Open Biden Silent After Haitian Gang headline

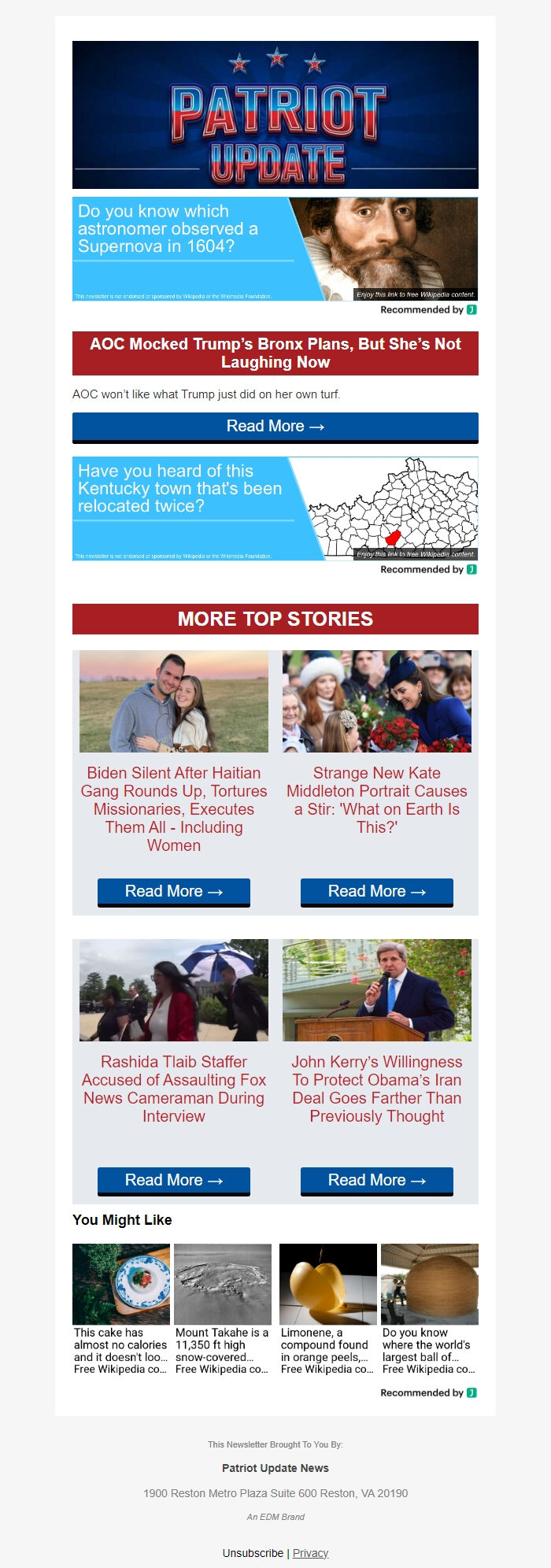tap(174, 808)
